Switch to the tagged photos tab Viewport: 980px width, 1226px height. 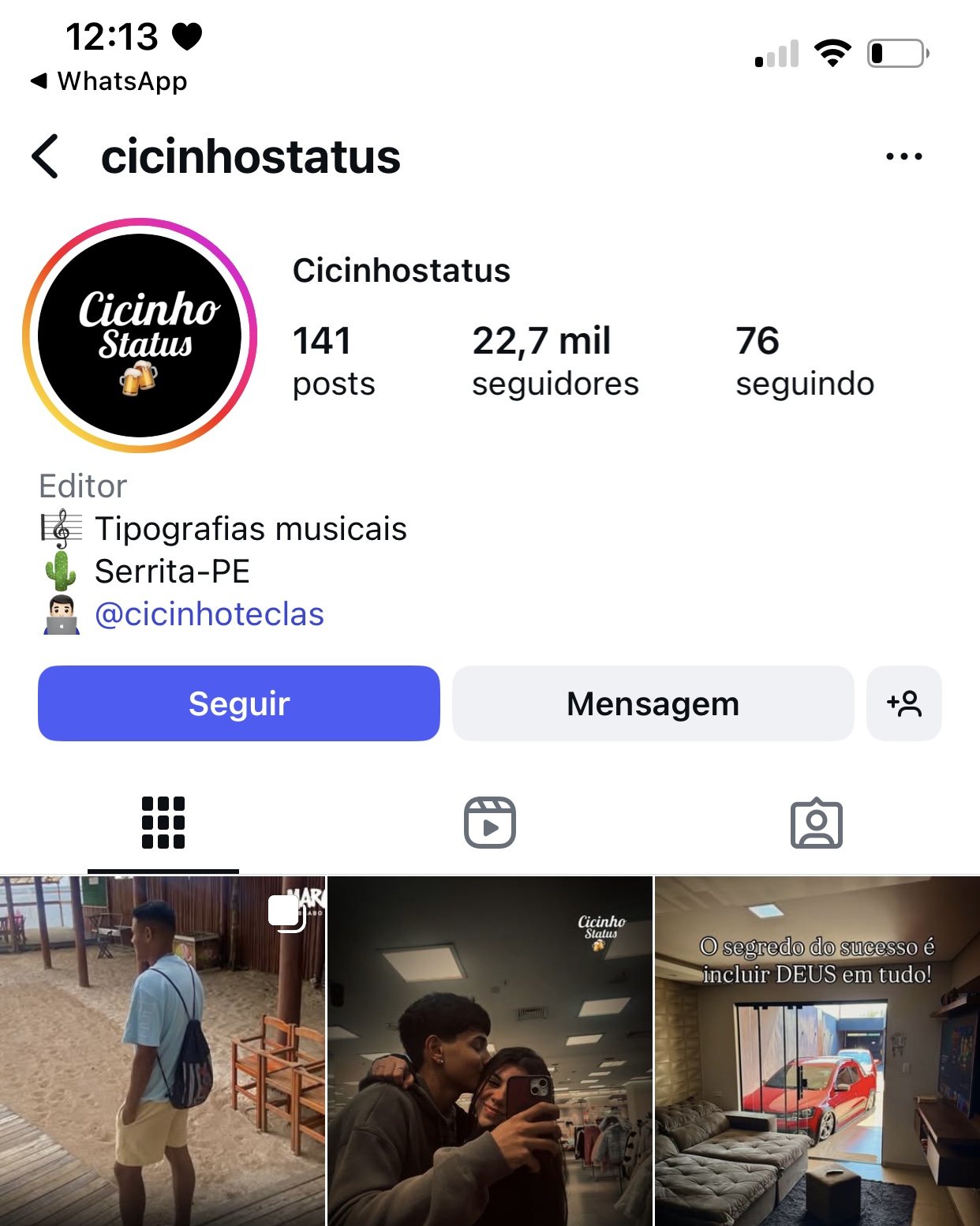(x=816, y=823)
